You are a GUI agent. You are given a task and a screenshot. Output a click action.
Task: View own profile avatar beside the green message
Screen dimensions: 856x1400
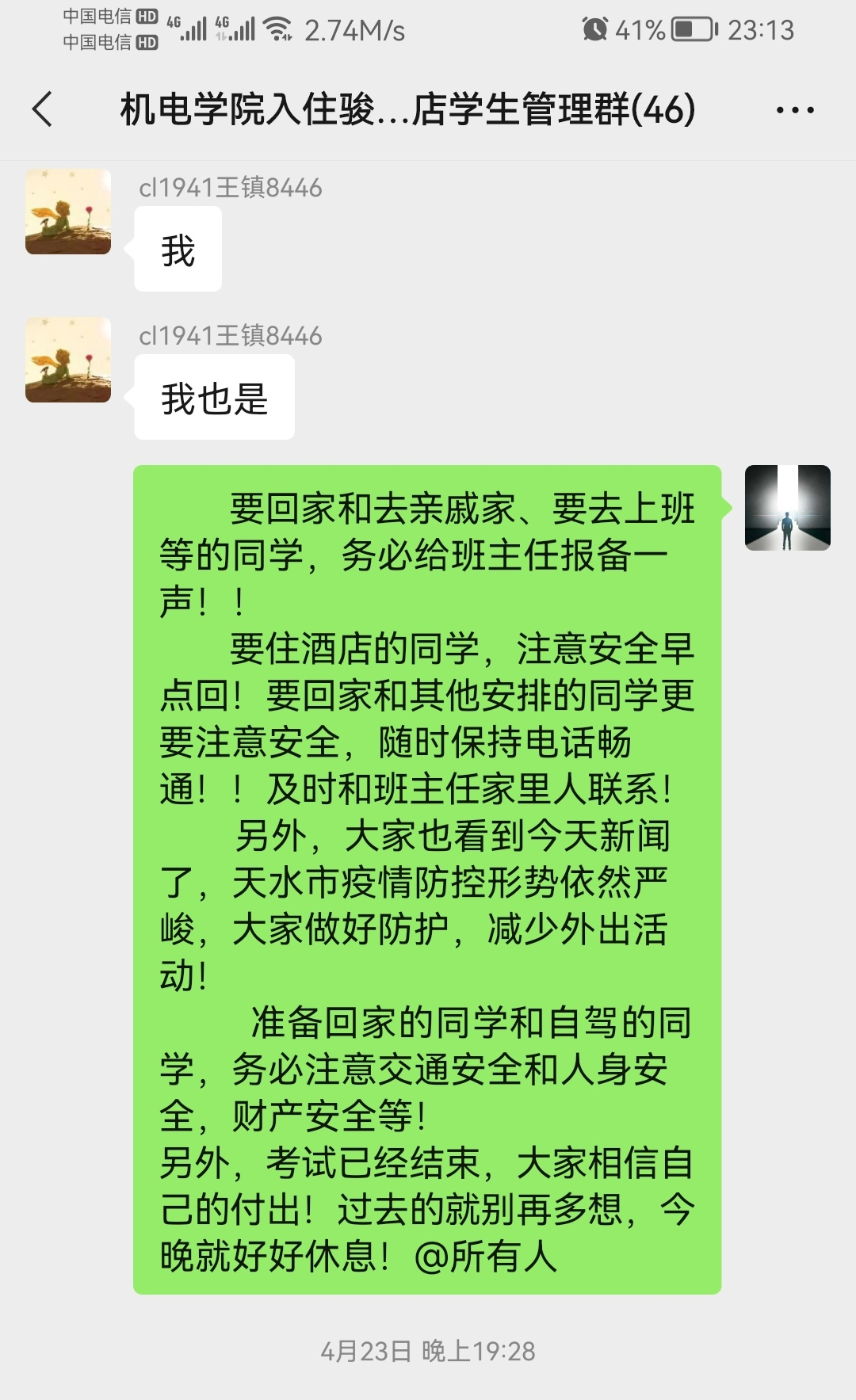coord(787,508)
